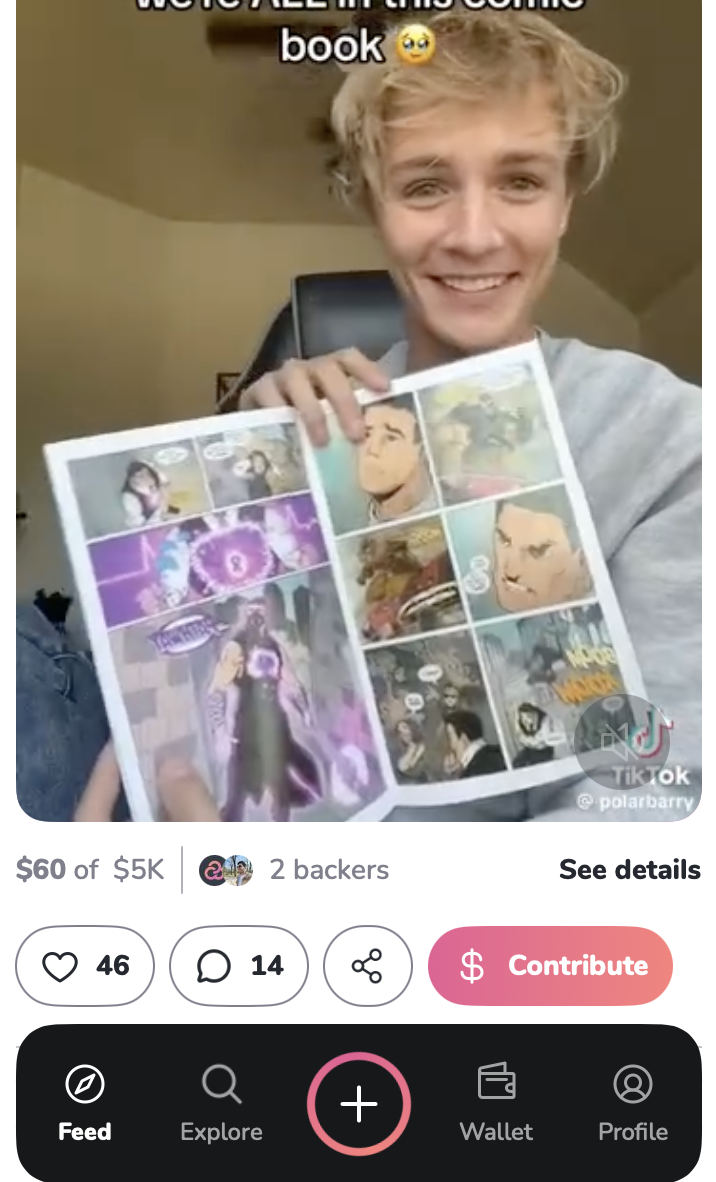Share this campaign
716x1182 pixels.
coord(367,965)
